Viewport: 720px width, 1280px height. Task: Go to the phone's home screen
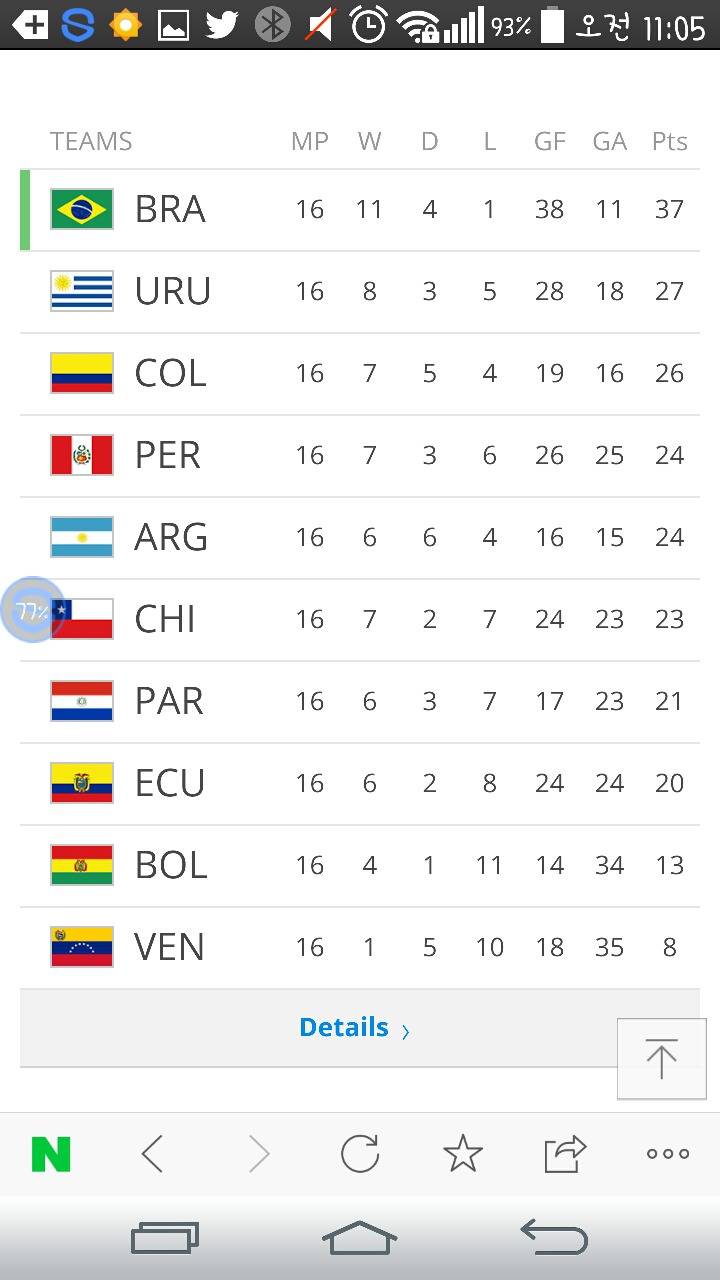click(360, 1239)
